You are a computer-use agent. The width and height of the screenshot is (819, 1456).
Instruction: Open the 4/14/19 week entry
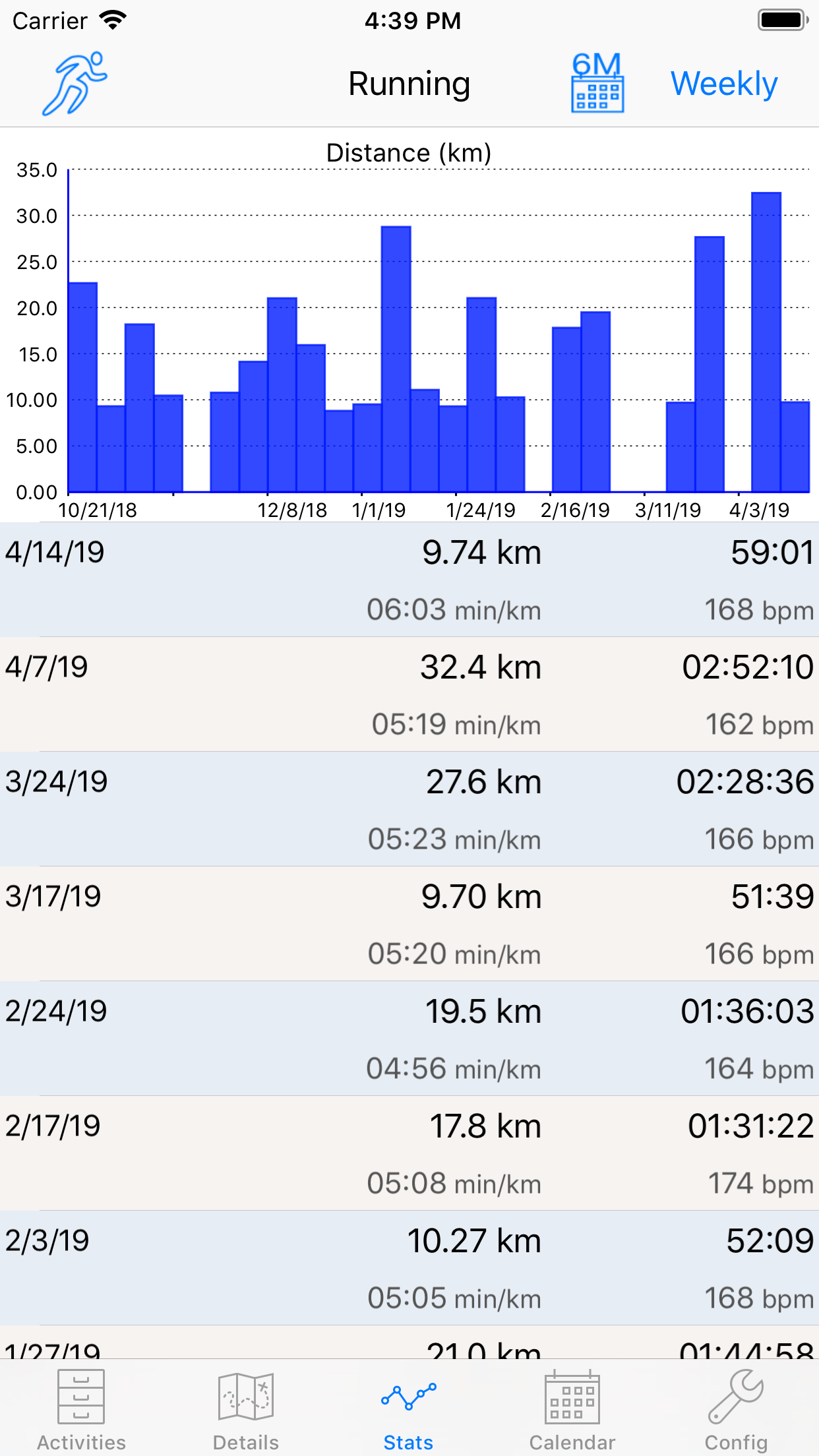point(409,580)
